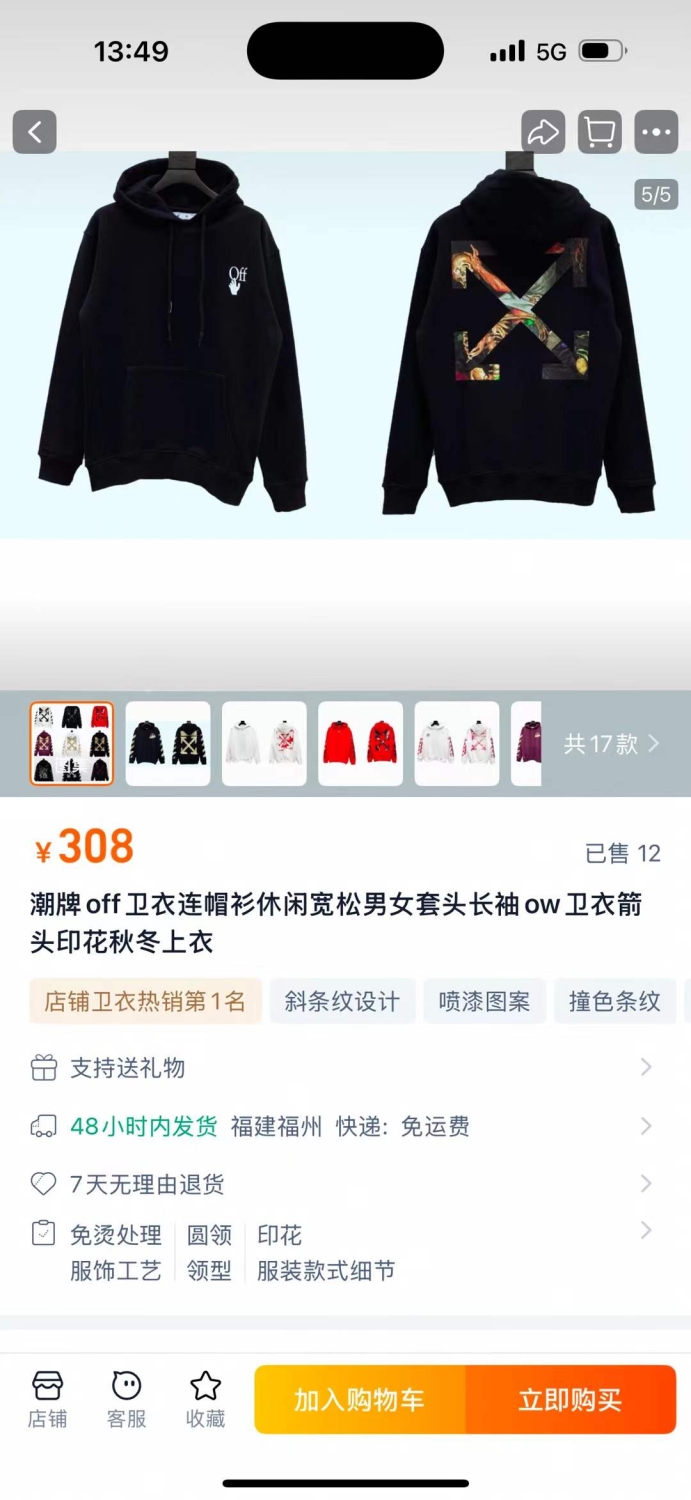View all styles via 共17款
The image size is (691, 1500).
pyautogui.click(x=612, y=744)
